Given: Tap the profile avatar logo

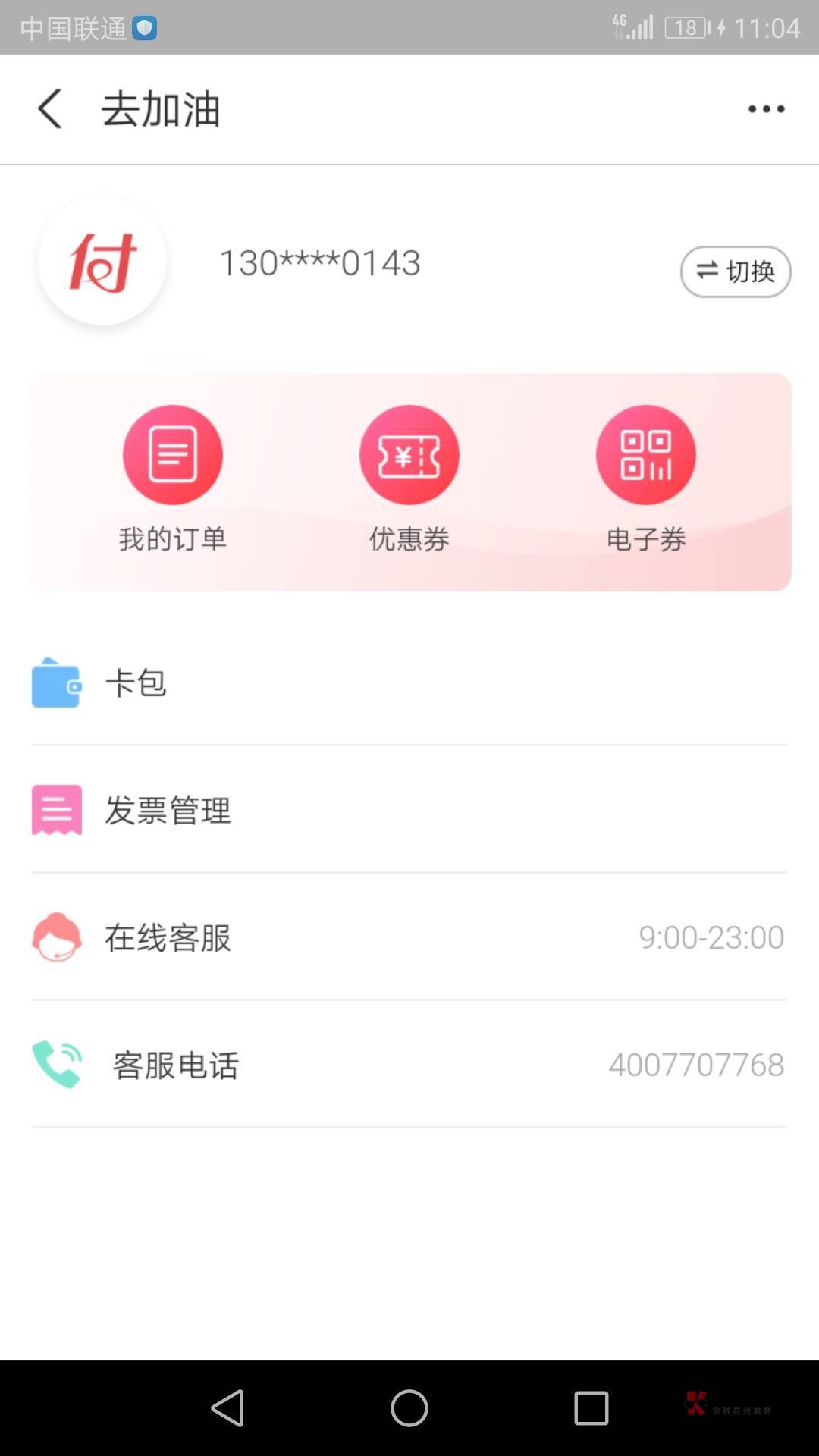Looking at the screenshot, I should 102,262.
